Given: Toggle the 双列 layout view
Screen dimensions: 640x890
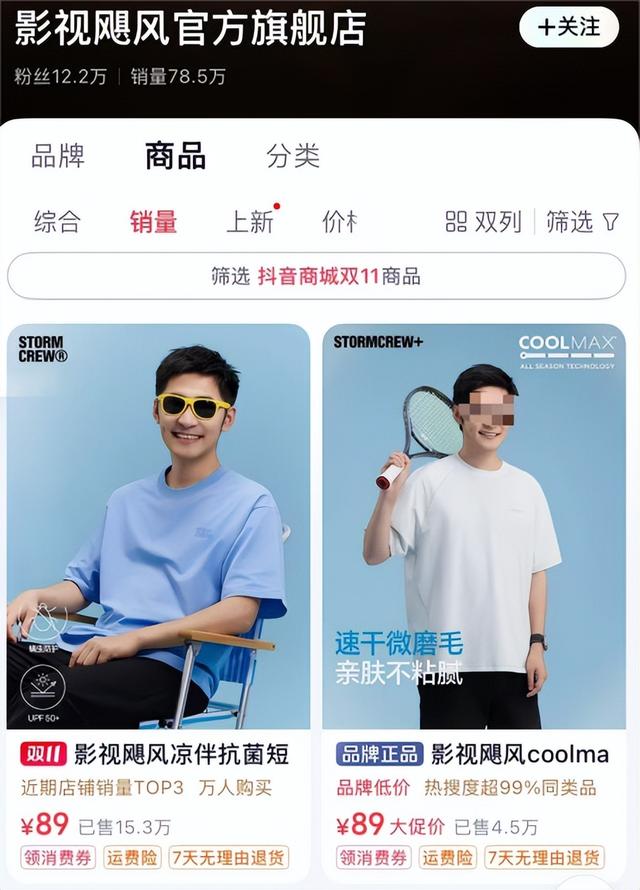Looking at the screenshot, I should pyautogui.click(x=484, y=222).
